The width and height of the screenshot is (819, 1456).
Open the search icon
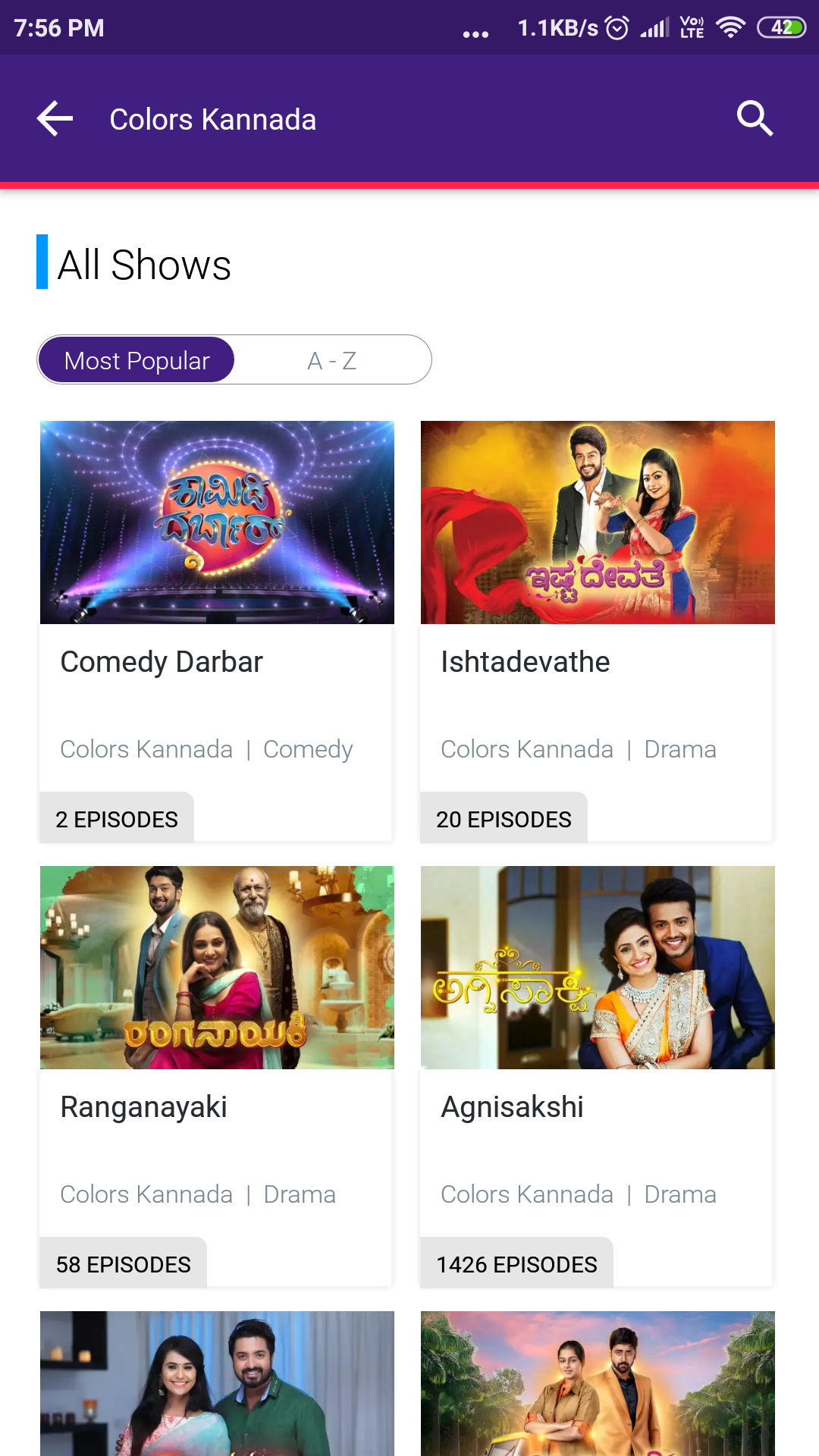755,119
